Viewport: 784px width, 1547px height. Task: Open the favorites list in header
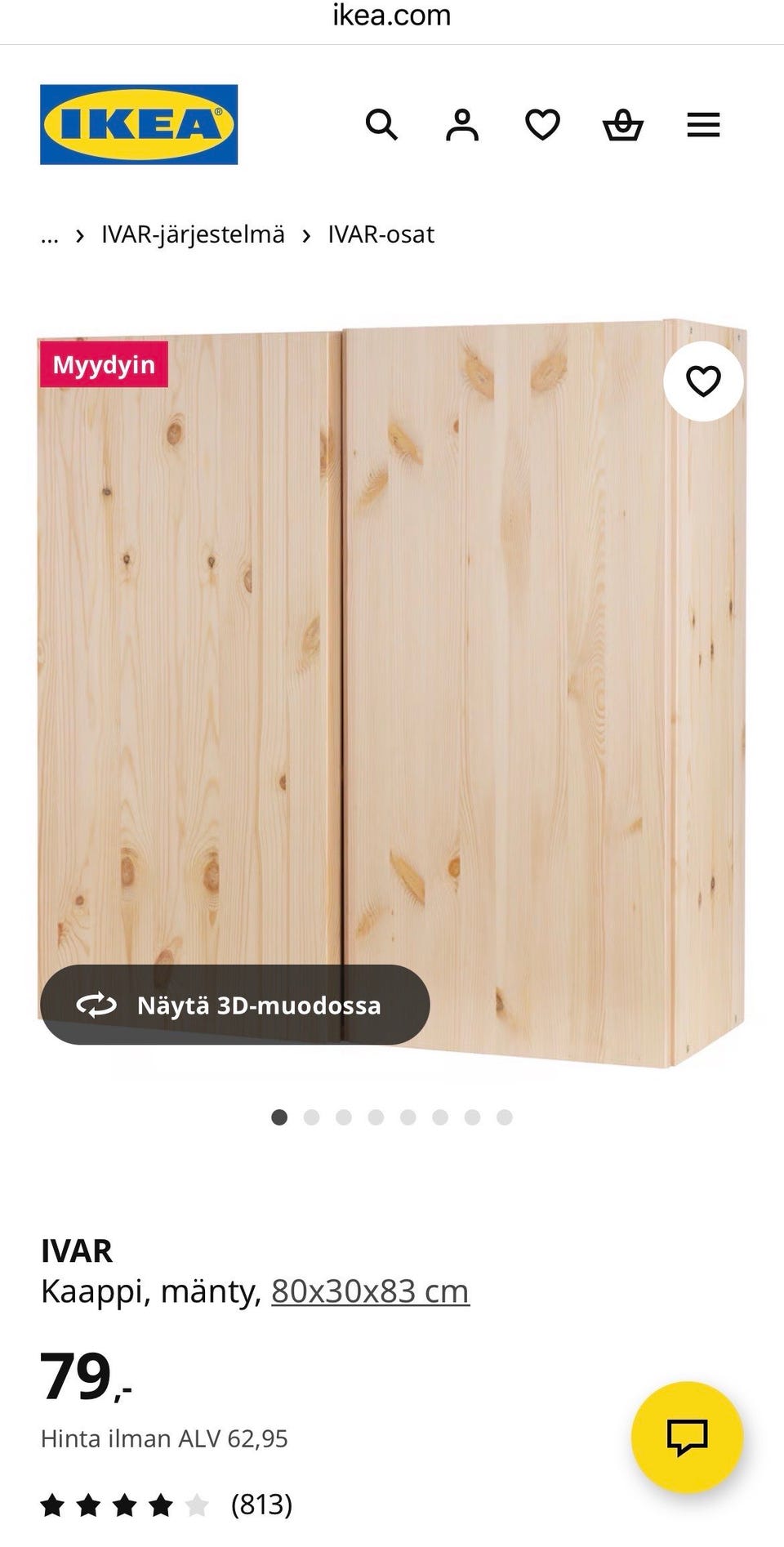pyautogui.click(x=542, y=125)
